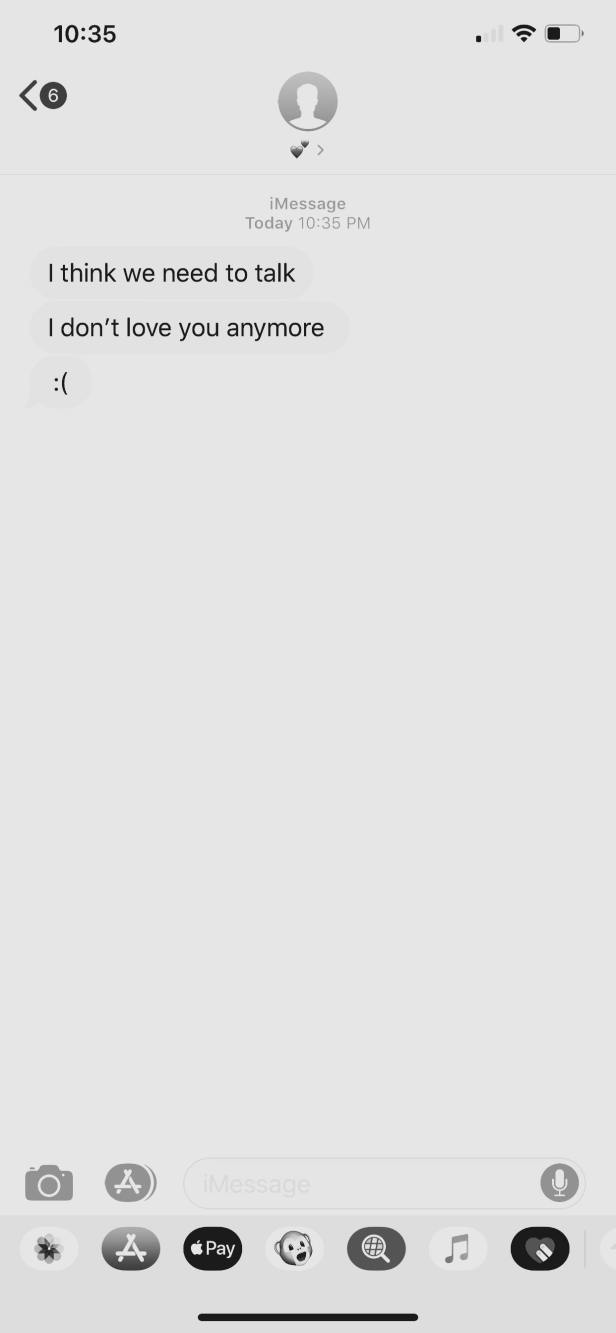Open the images search app

(x=376, y=1248)
